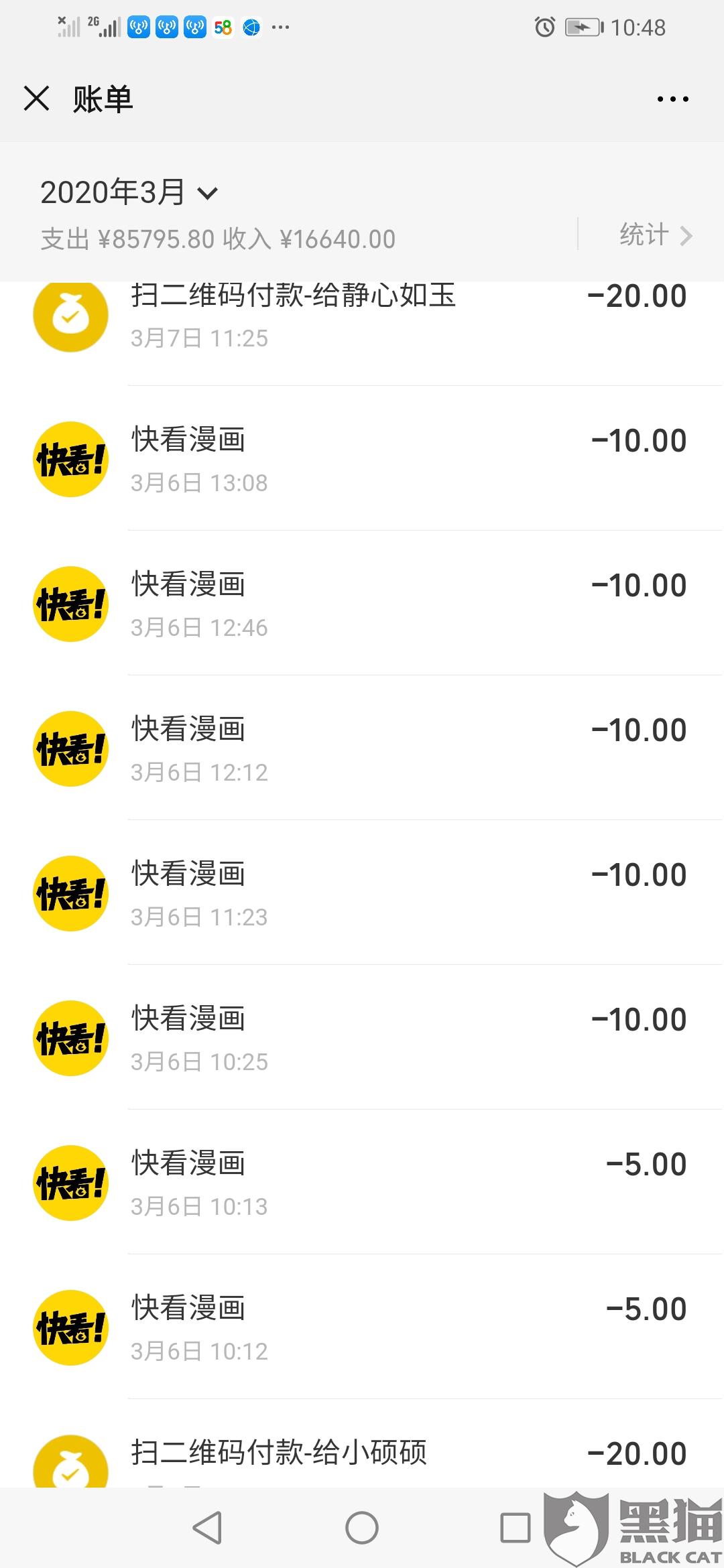
Task: Close the 账单 page
Action: tap(37, 99)
